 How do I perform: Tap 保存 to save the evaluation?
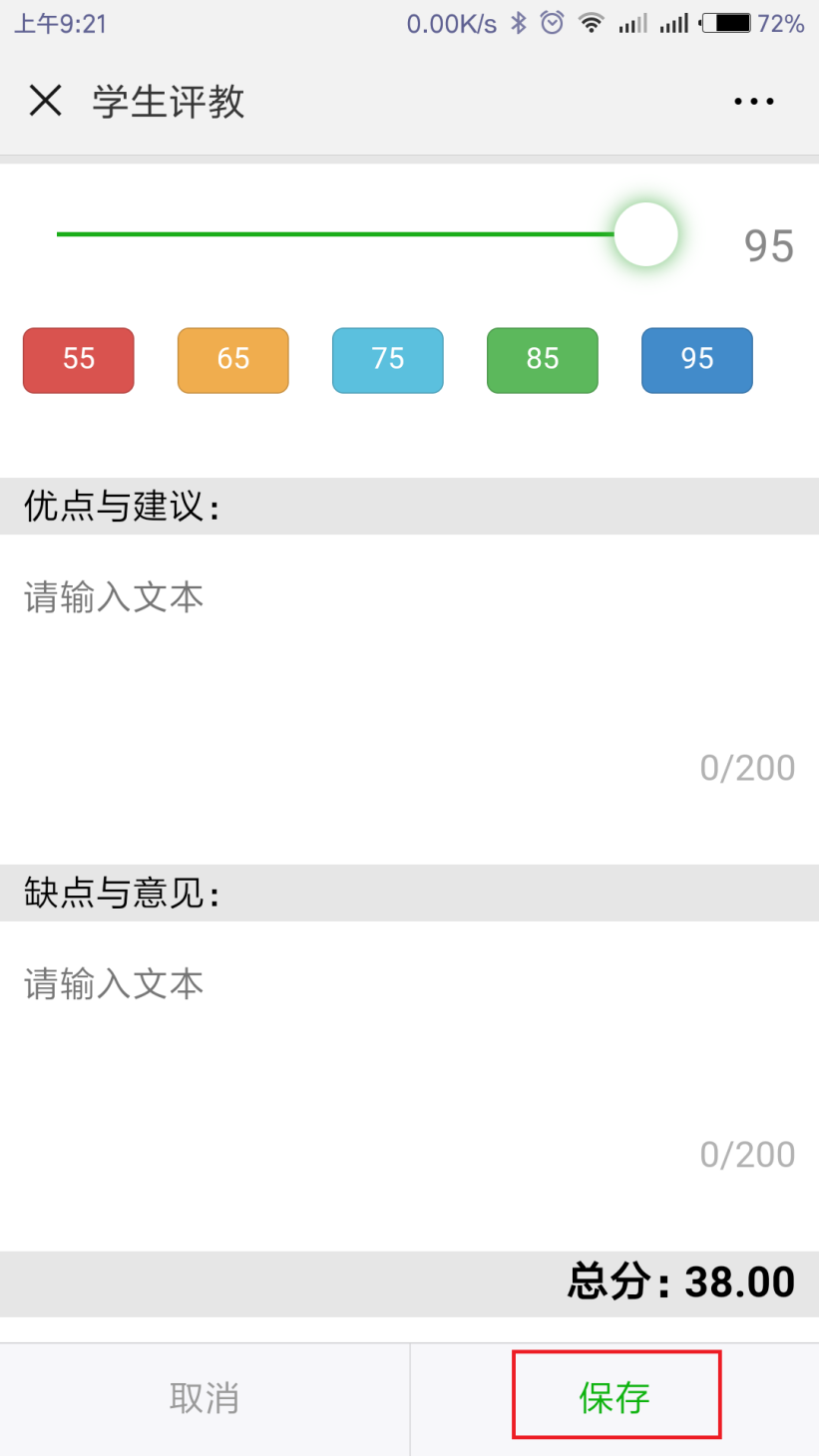click(x=614, y=1396)
